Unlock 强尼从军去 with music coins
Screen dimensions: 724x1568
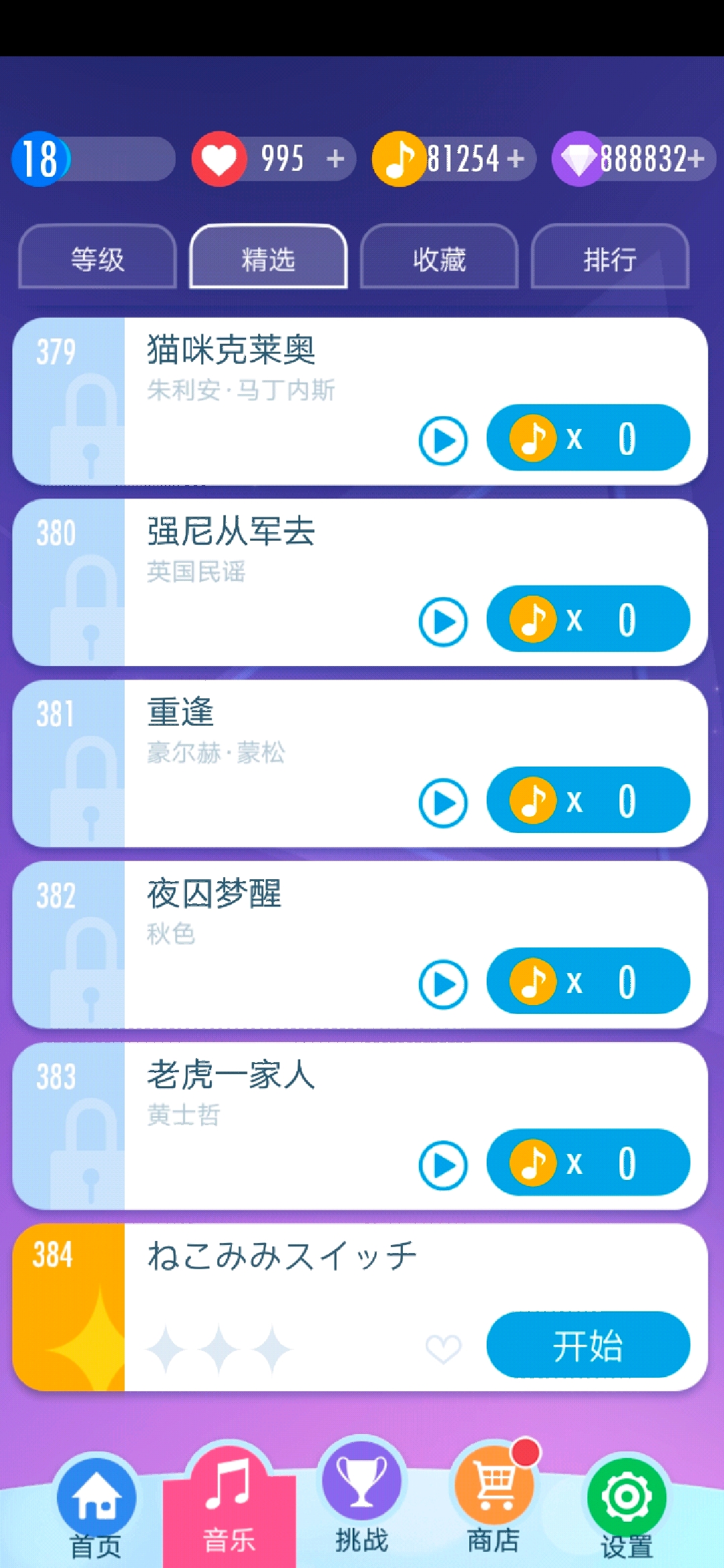588,618
